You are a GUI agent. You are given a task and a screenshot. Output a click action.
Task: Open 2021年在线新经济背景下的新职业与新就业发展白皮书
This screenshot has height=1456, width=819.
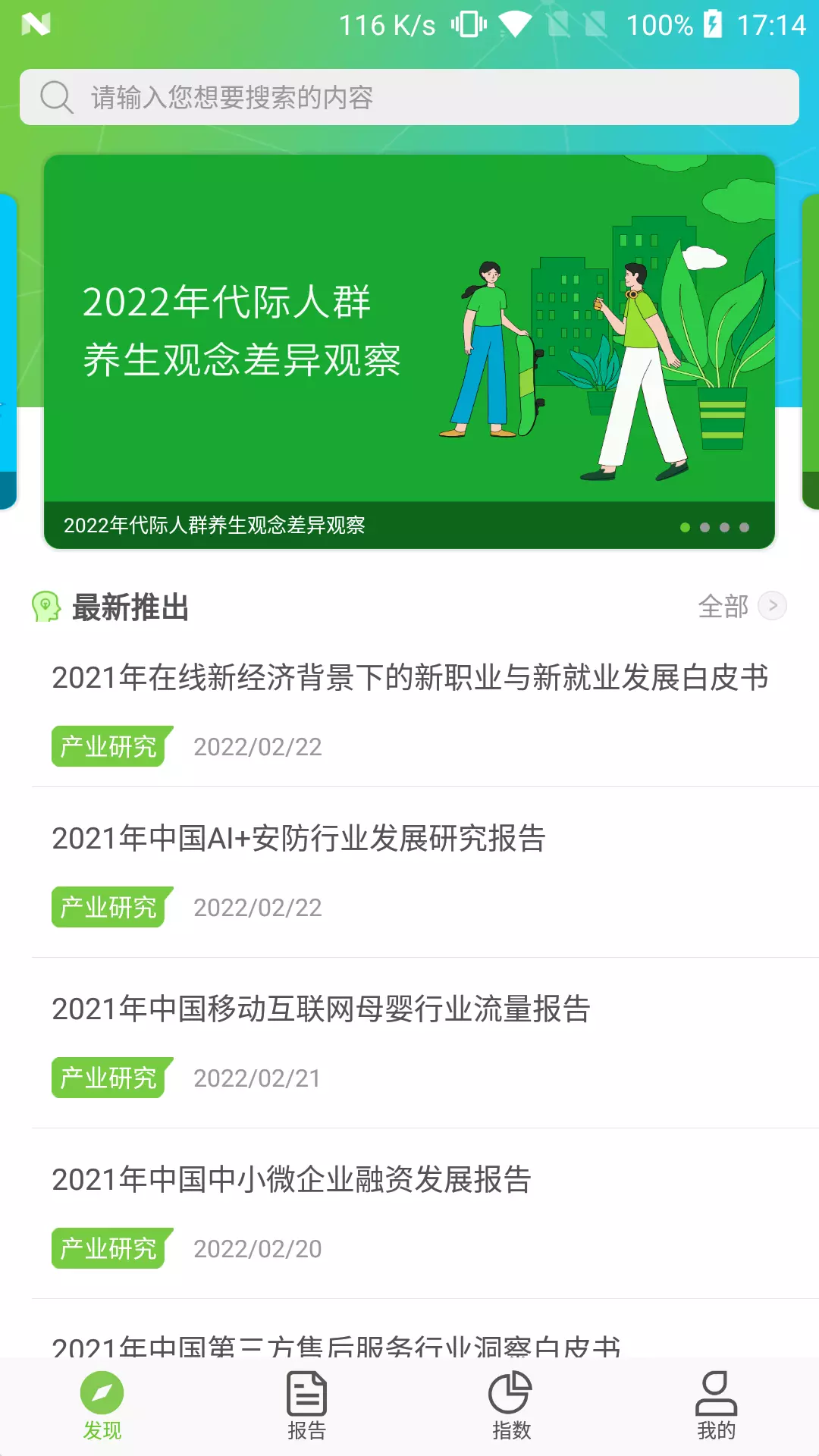(409, 678)
